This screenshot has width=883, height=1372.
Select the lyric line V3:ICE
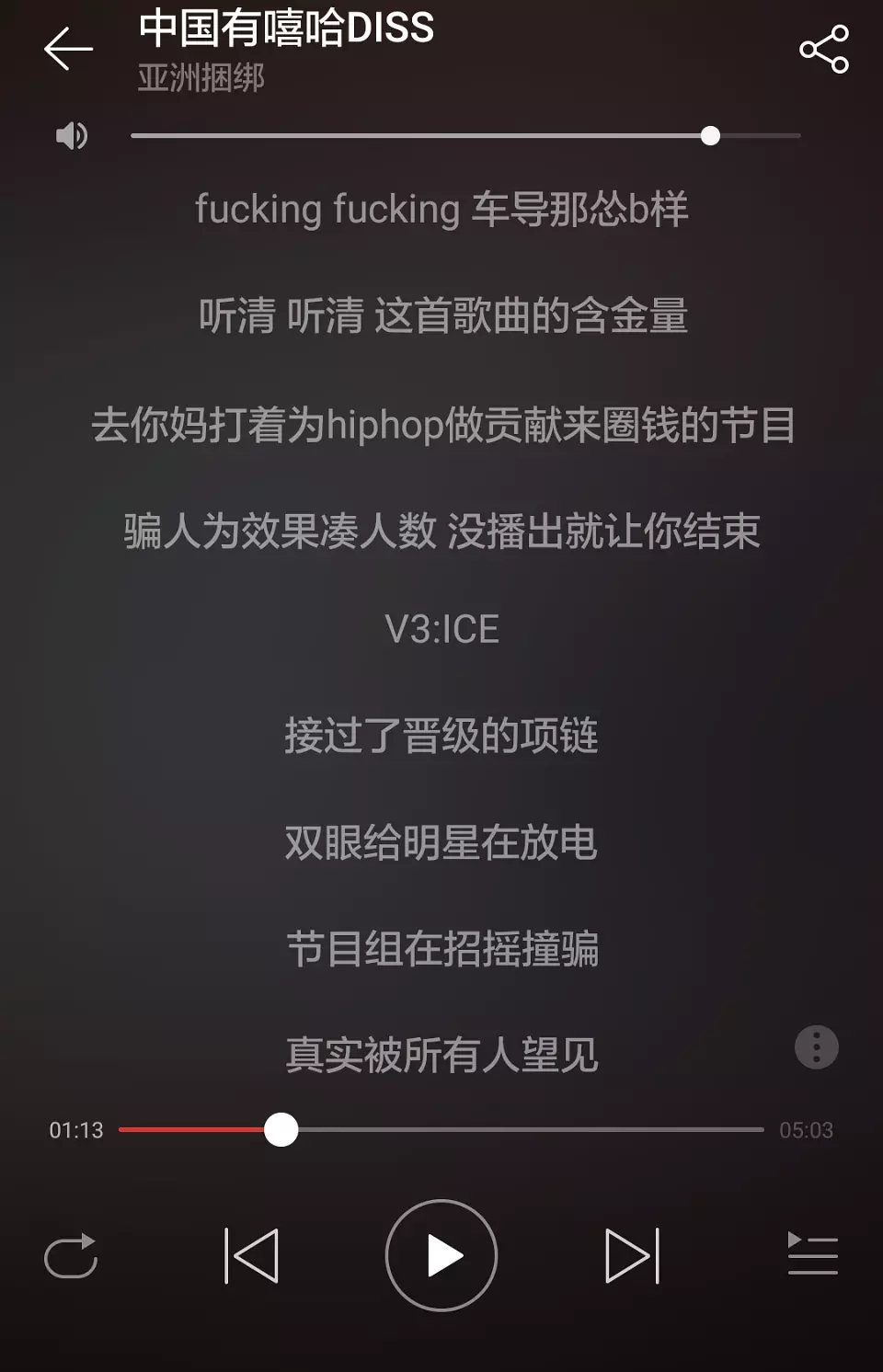coord(441,630)
